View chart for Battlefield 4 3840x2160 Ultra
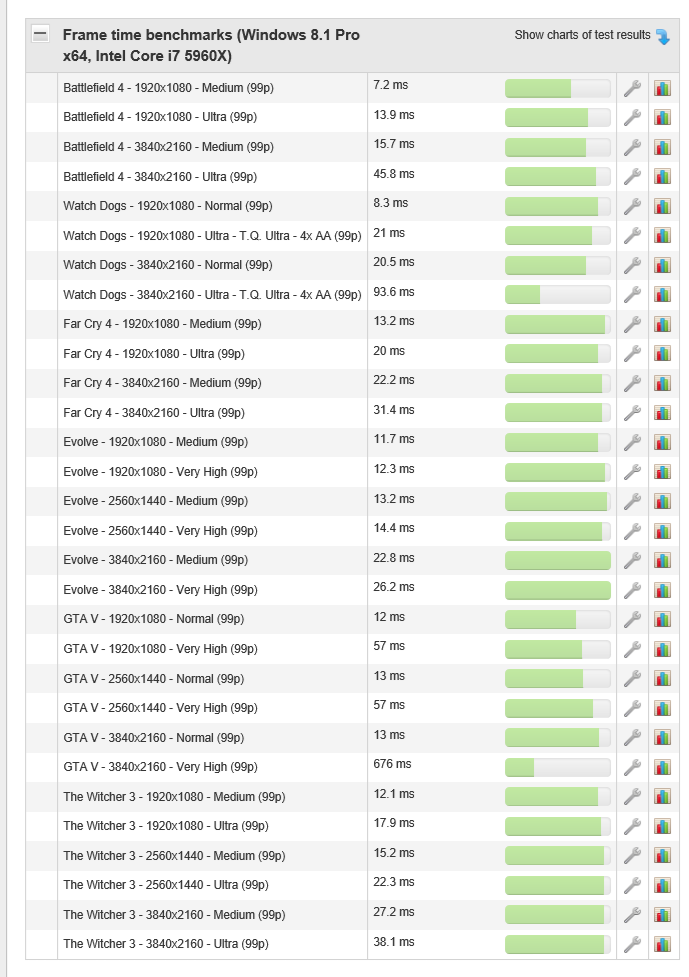The image size is (689, 977). point(662,177)
